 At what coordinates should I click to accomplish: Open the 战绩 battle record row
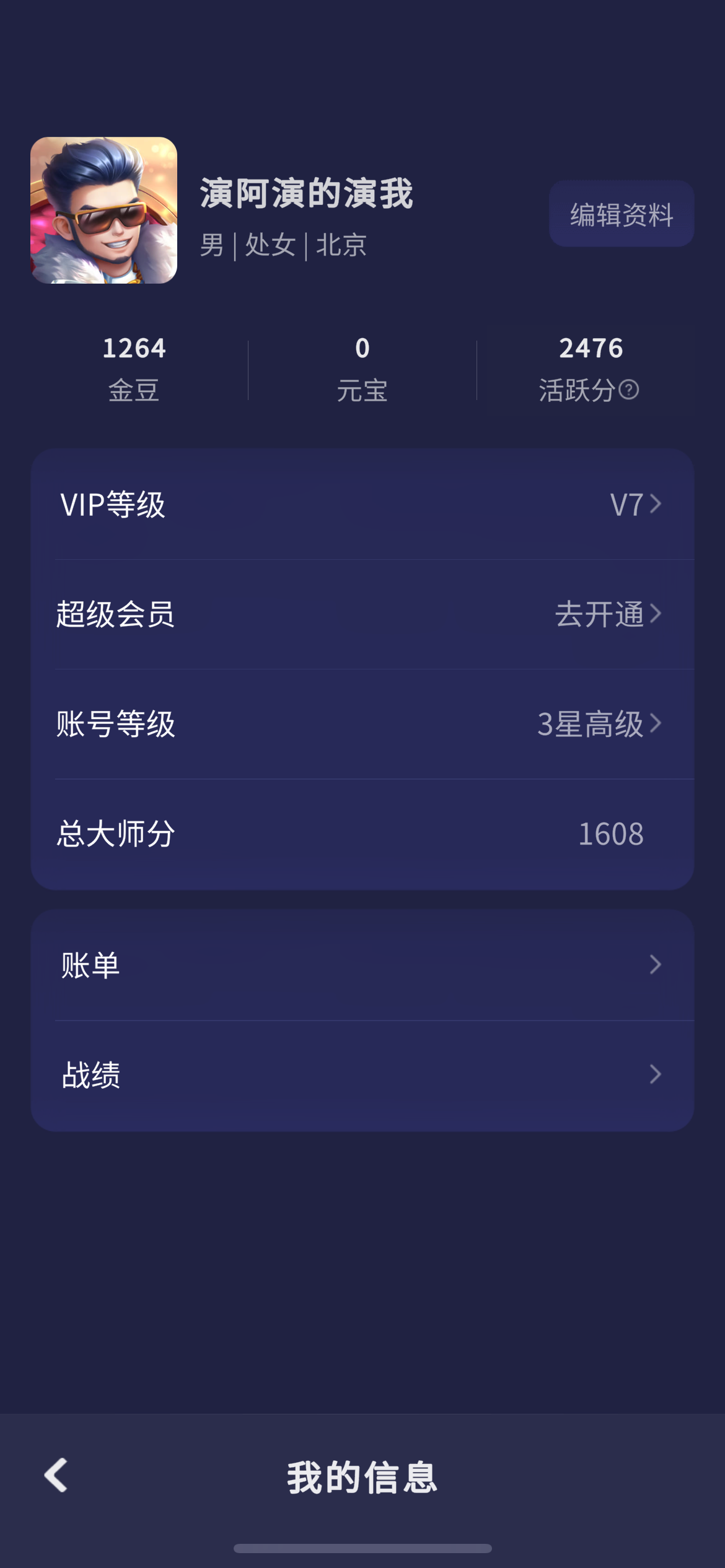[x=362, y=1074]
